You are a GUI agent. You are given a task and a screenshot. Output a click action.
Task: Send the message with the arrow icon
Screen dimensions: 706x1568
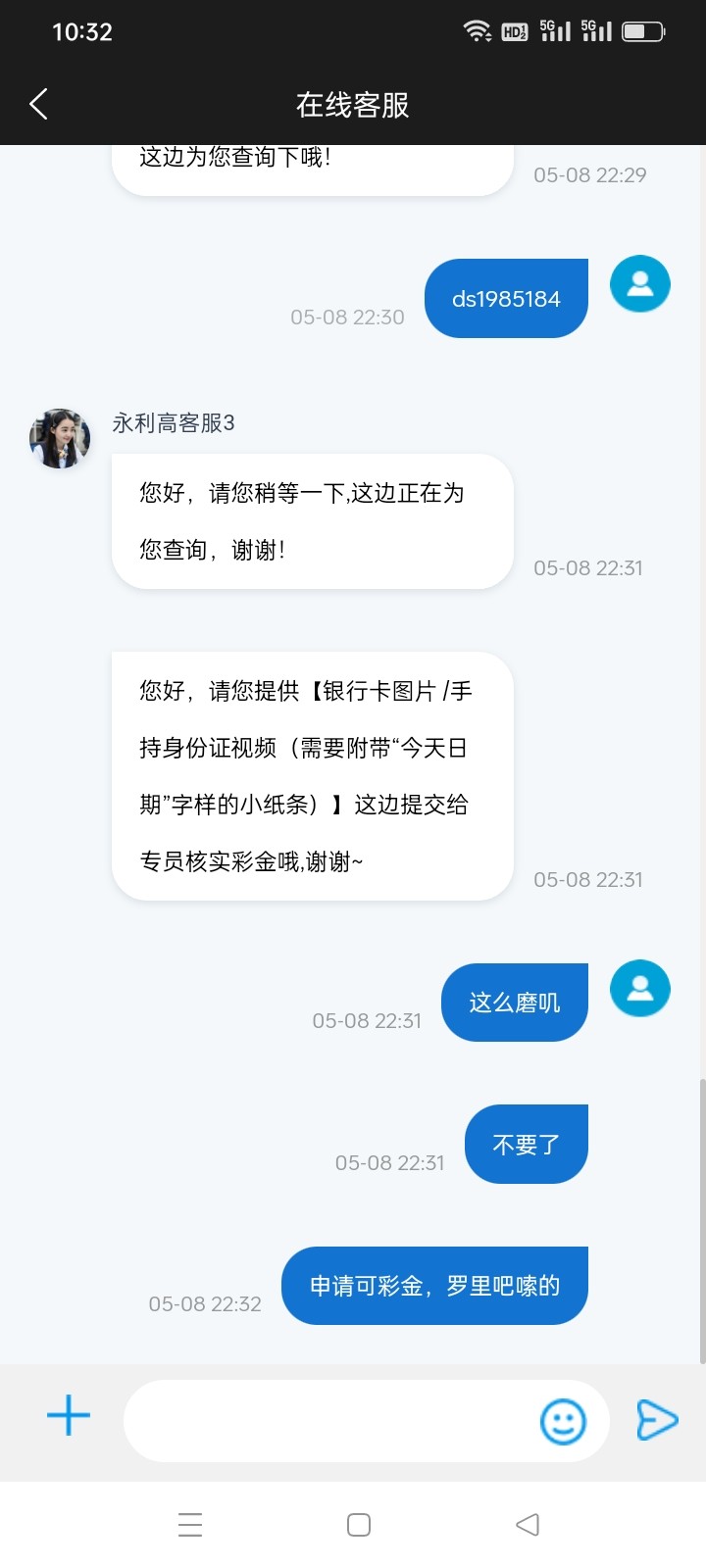pos(656,1420)
